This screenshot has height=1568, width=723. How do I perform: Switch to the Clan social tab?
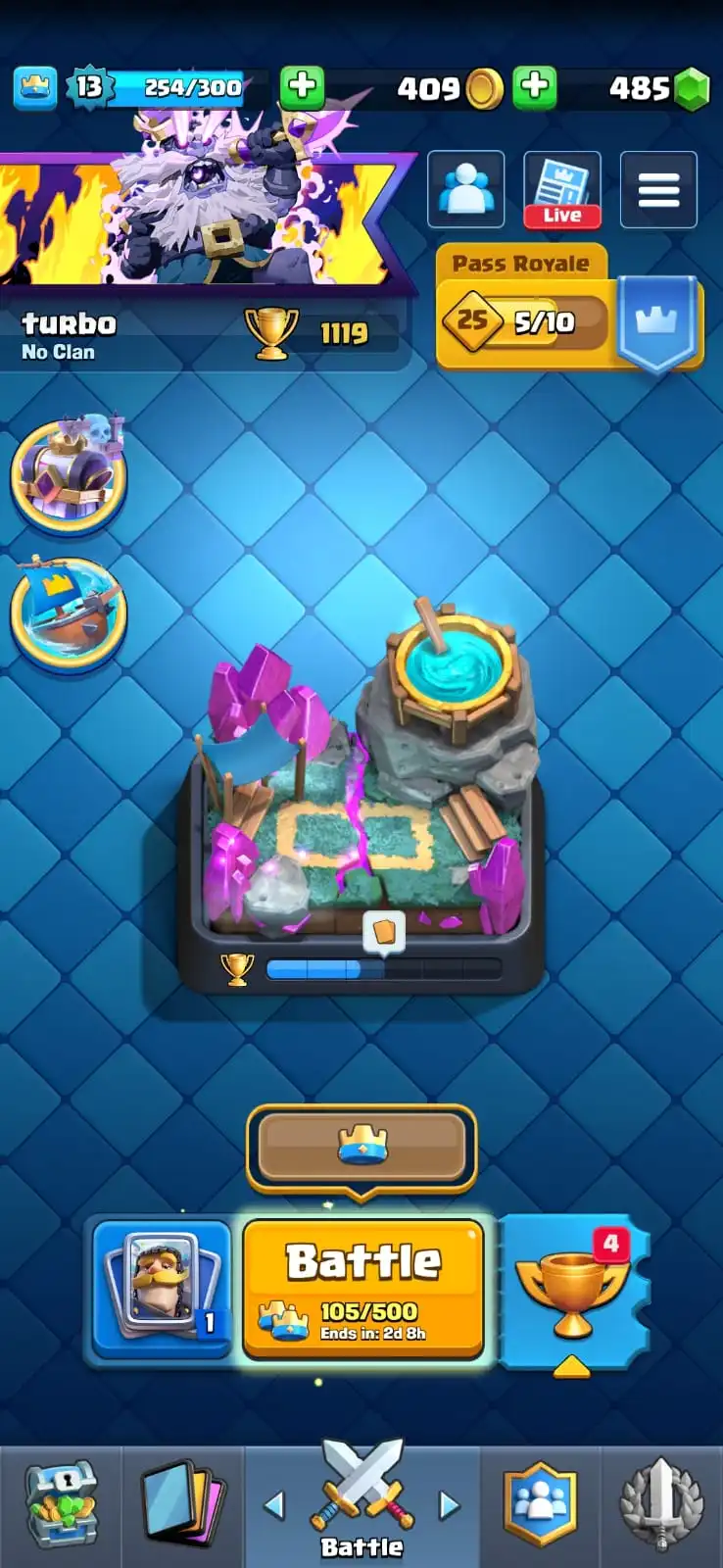tap(540, 1504)
